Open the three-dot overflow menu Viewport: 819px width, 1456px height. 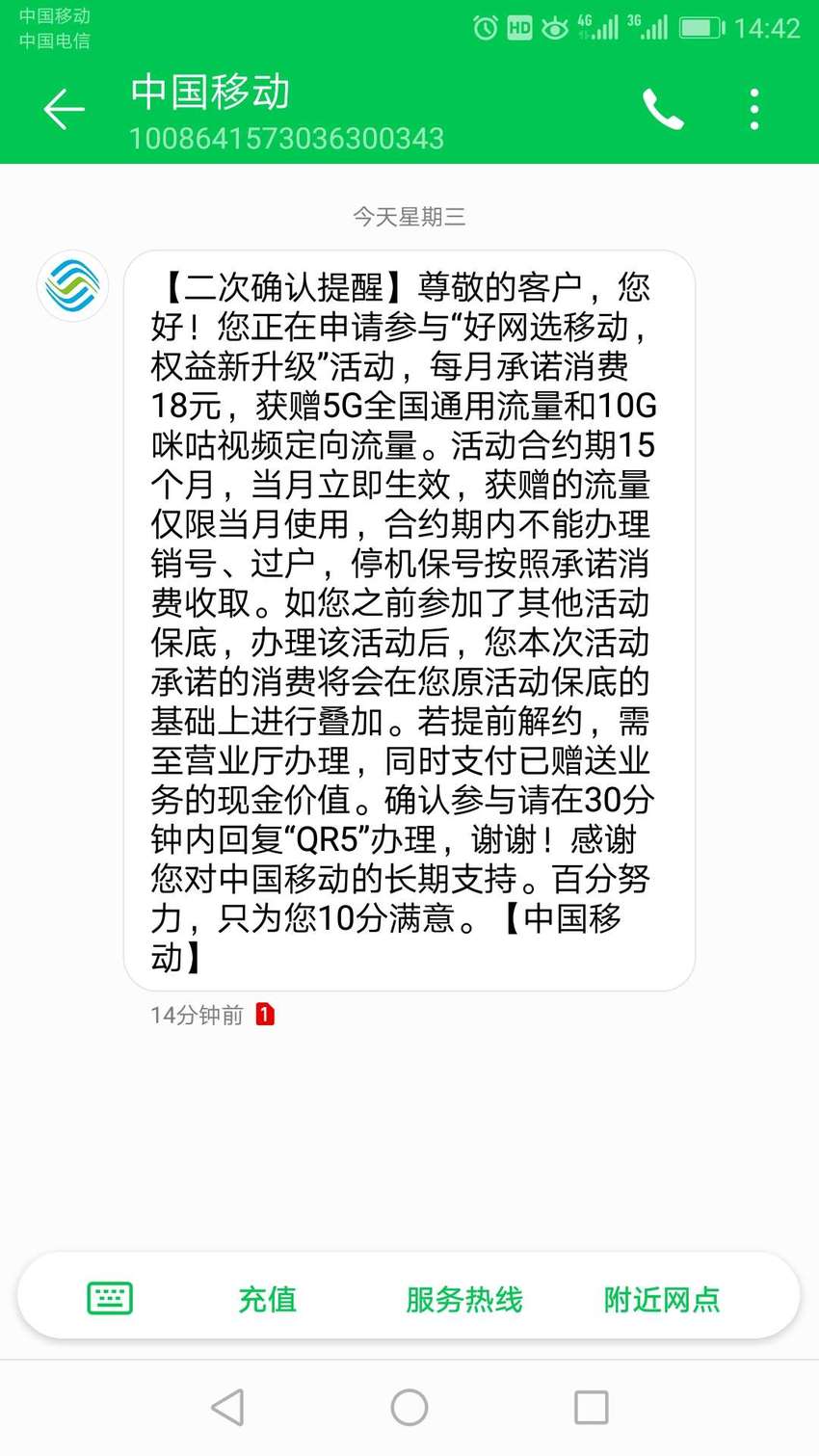pos(754,110)
